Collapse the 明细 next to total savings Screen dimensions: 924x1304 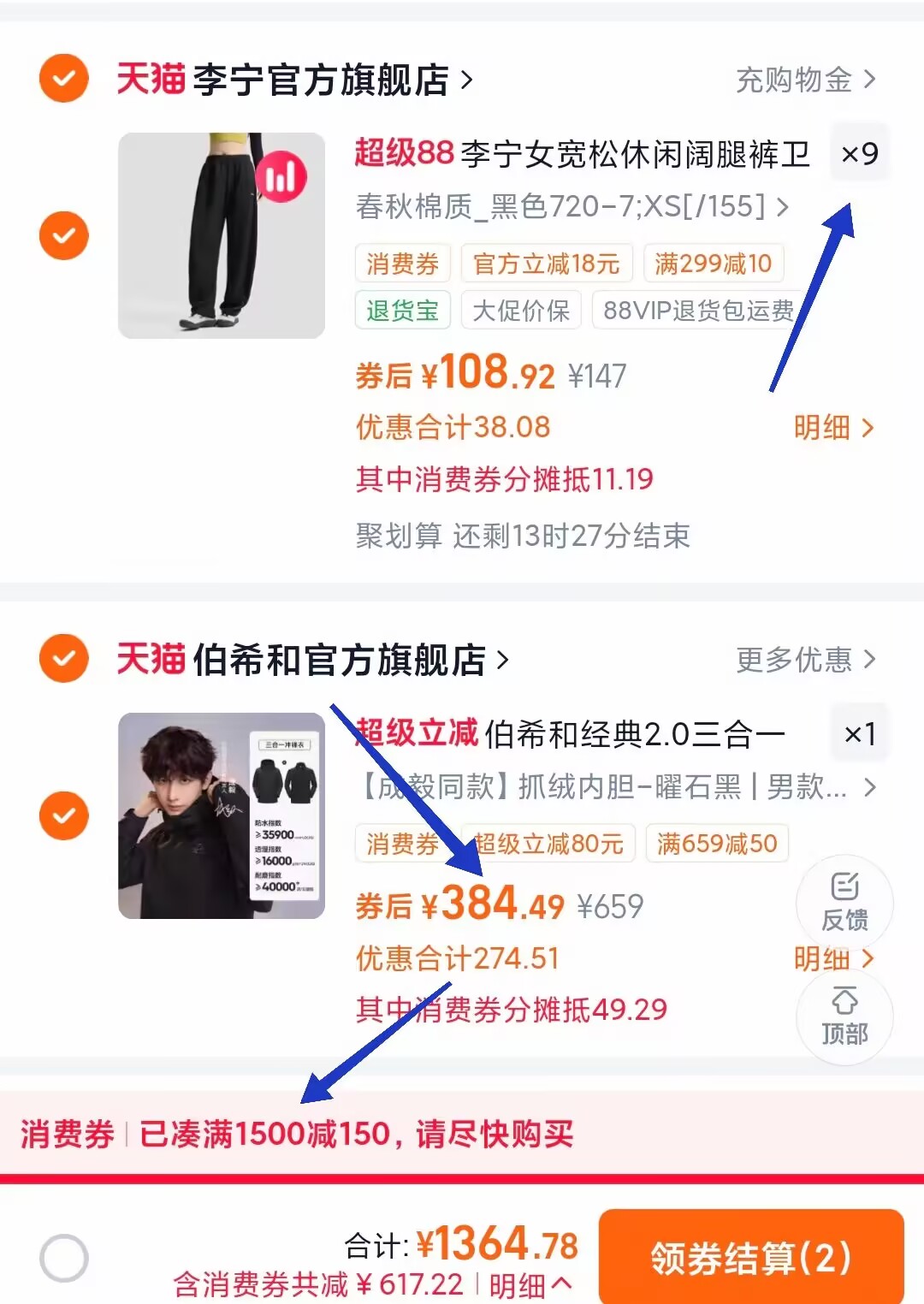pos(530,1285)
